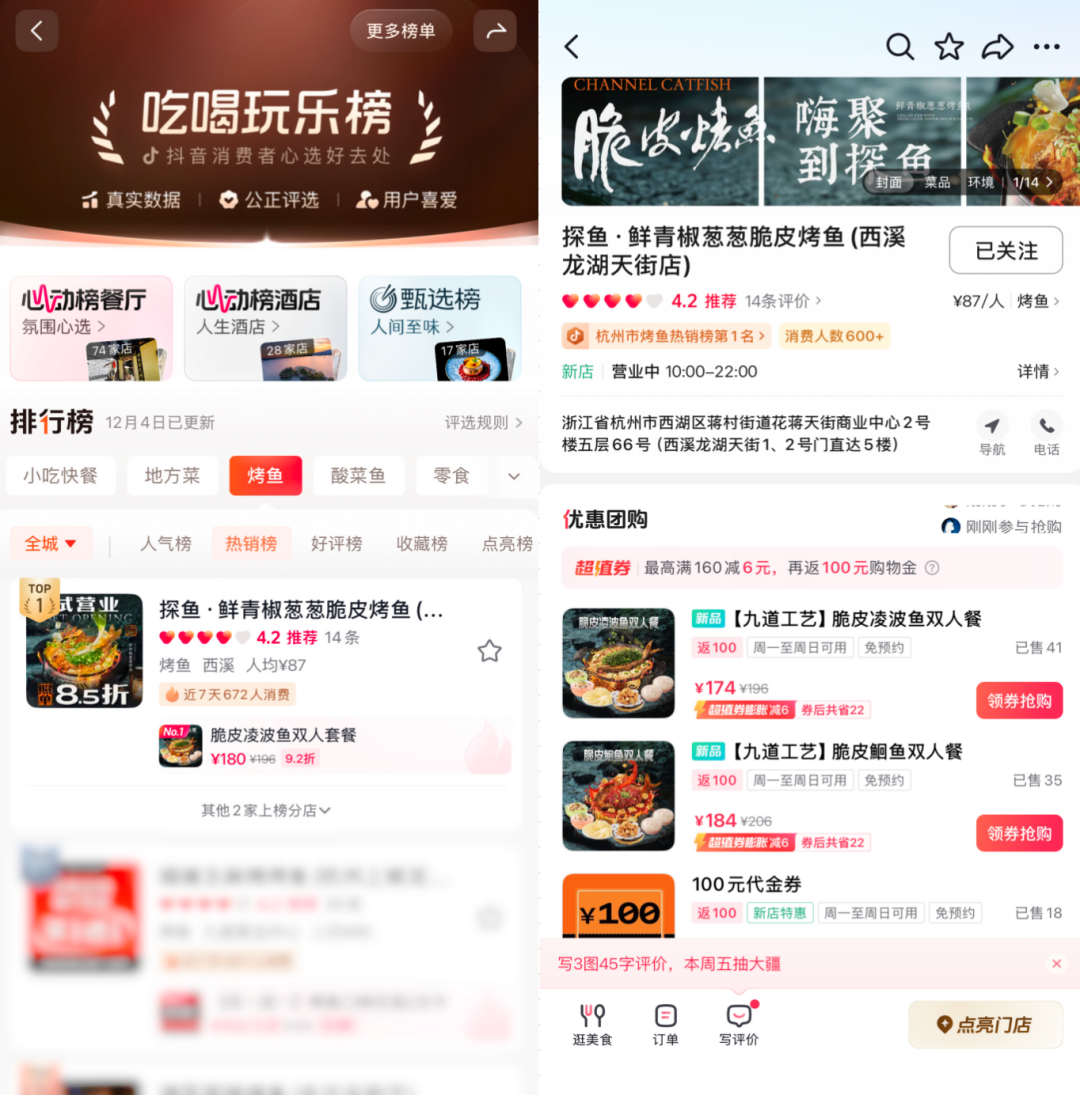Viewport: 1080px width, 1095px height.
Task: Open the 心动榜餐厅 card
Action: [91, 328]
